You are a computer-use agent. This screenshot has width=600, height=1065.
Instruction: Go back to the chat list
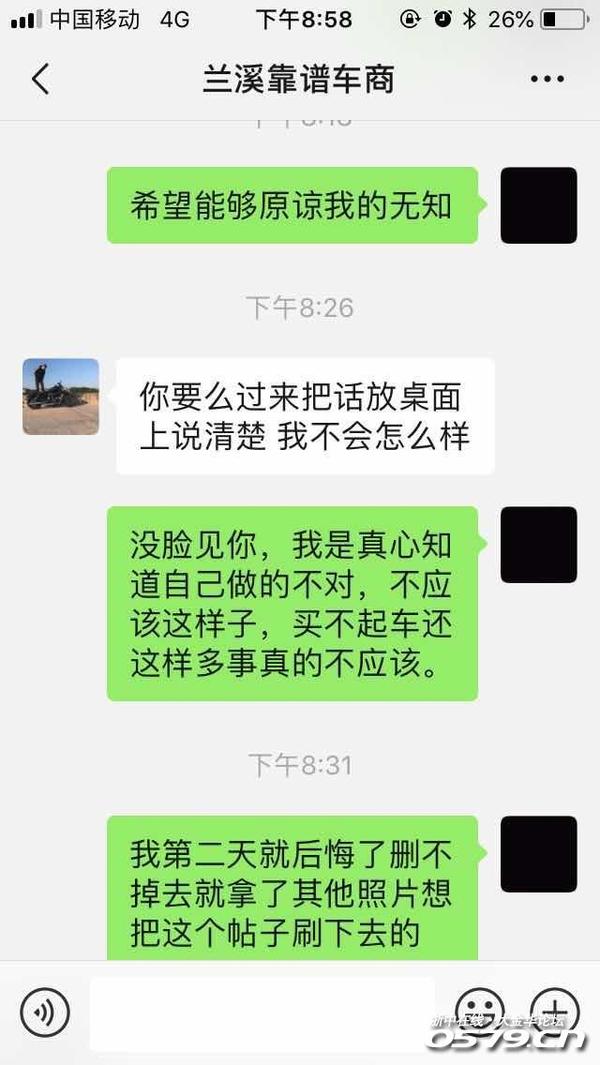tap(40, 79)
